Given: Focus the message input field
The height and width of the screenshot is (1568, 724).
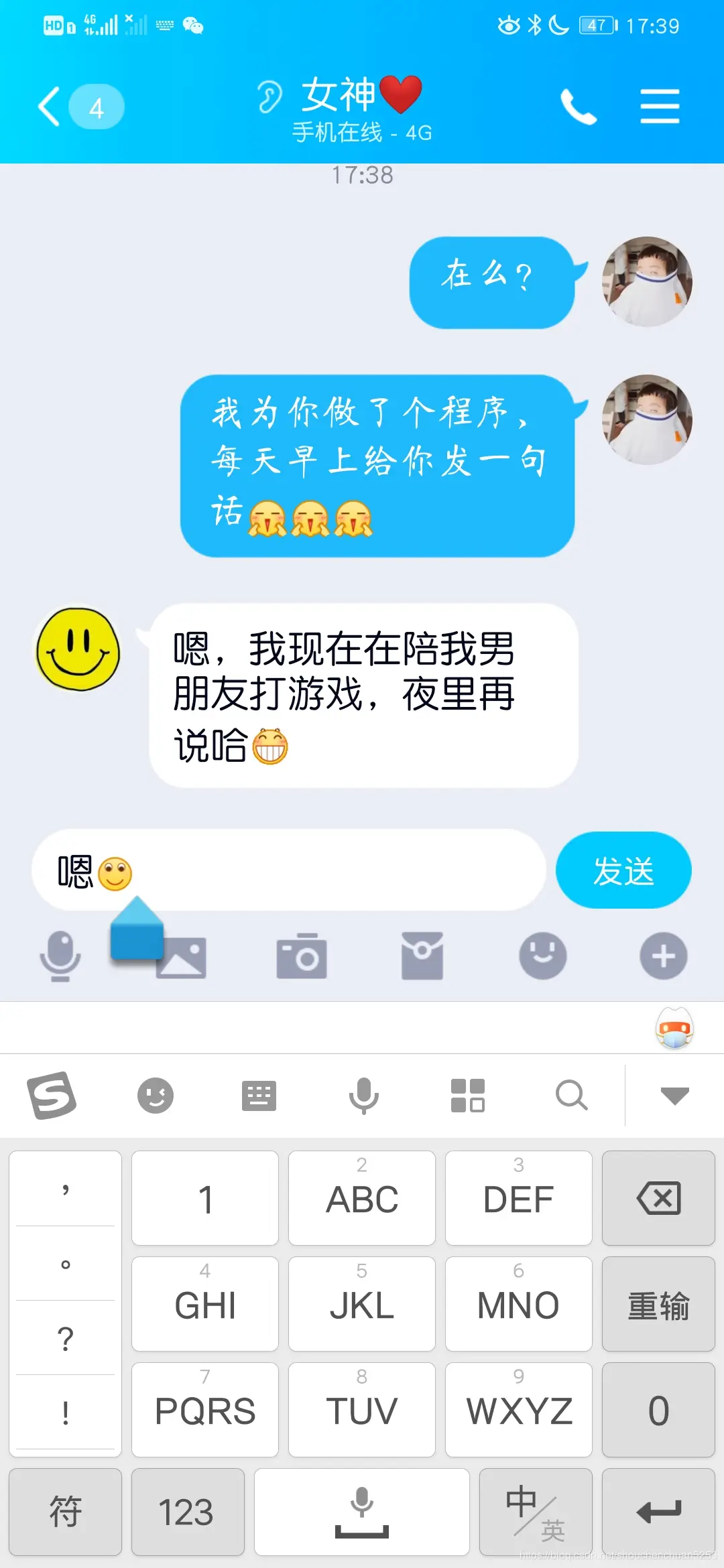Looking at the screenshot, I should 322,870.
